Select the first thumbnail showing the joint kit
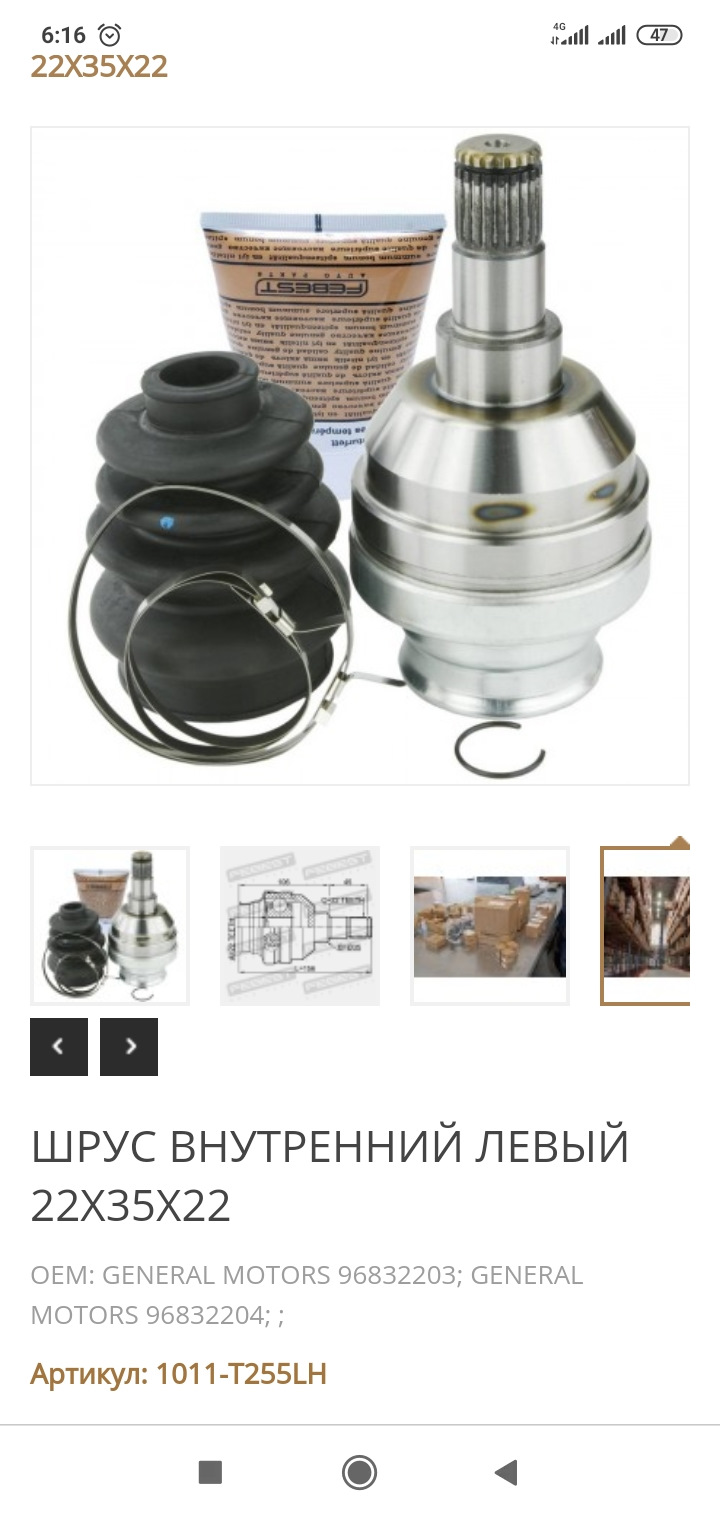Viewport: 720px width, 1520px height. pos(110,925)
